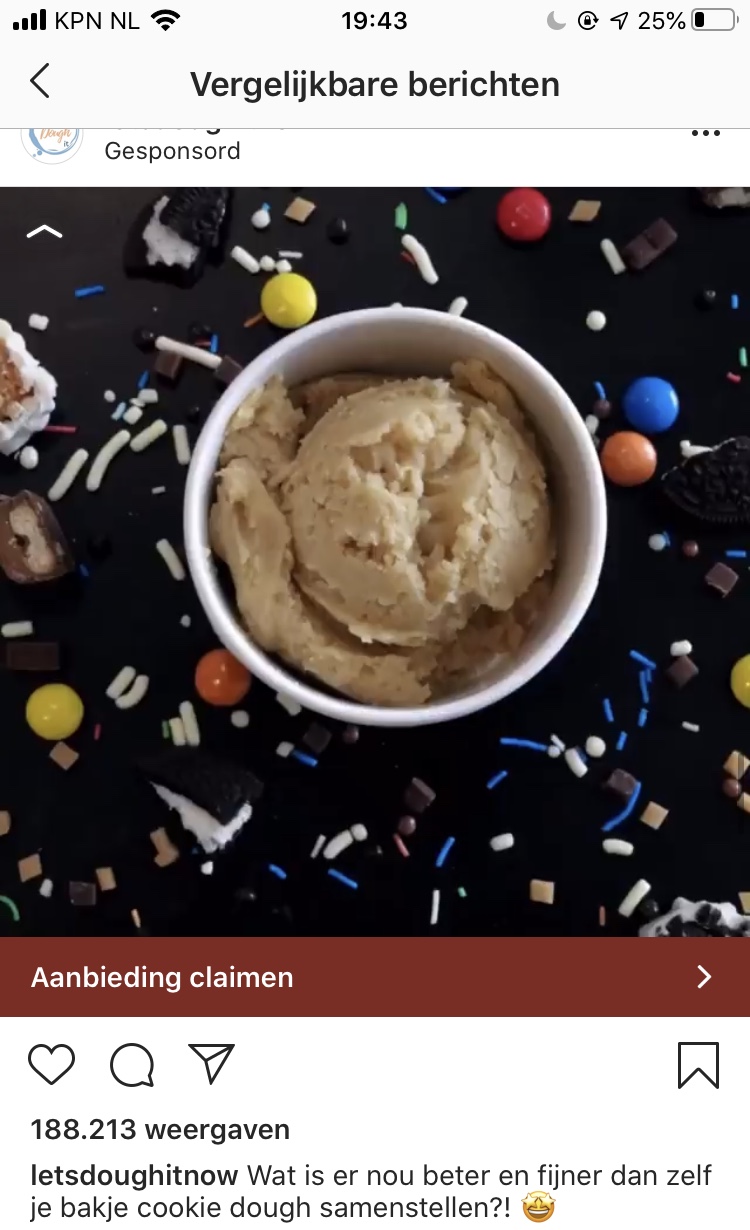Tap the Aanbieding claimen banner
750x1230 pixels.
click(375, 977)
